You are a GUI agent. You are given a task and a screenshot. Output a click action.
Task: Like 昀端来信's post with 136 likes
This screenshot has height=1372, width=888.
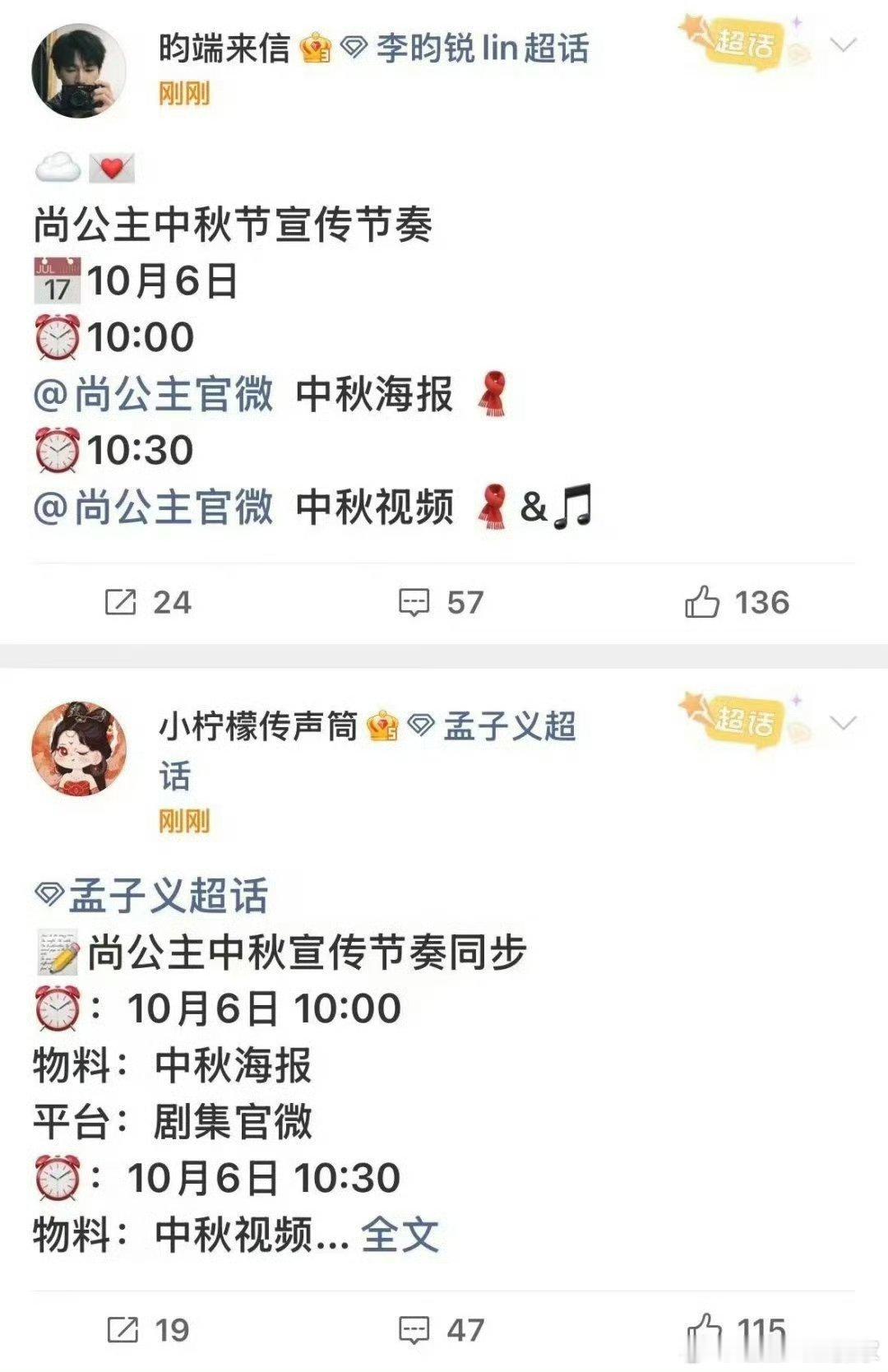737,602
